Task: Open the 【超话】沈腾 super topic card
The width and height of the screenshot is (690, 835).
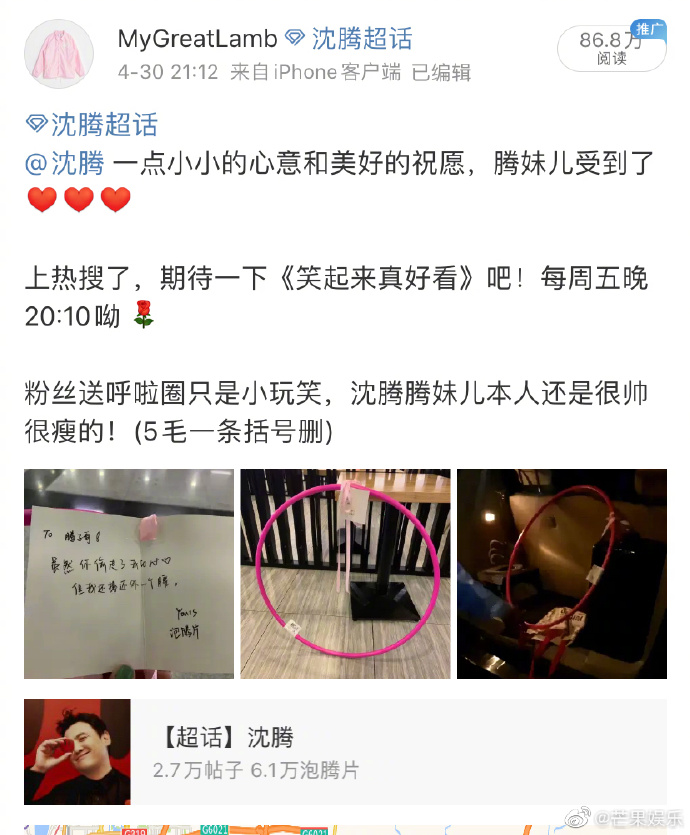Action: pos(345,752)
